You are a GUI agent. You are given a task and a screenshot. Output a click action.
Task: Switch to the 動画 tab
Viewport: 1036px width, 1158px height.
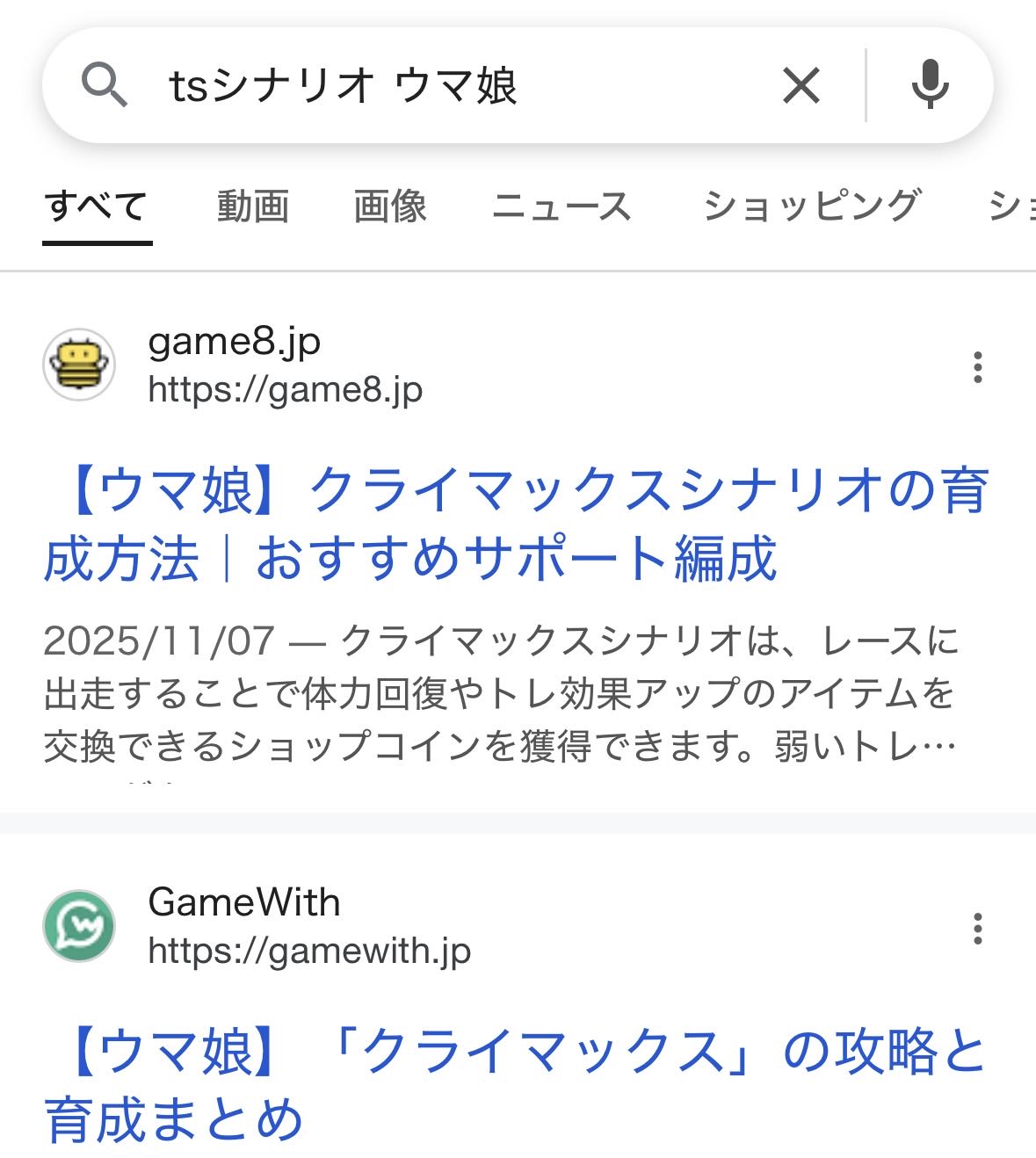253,207
